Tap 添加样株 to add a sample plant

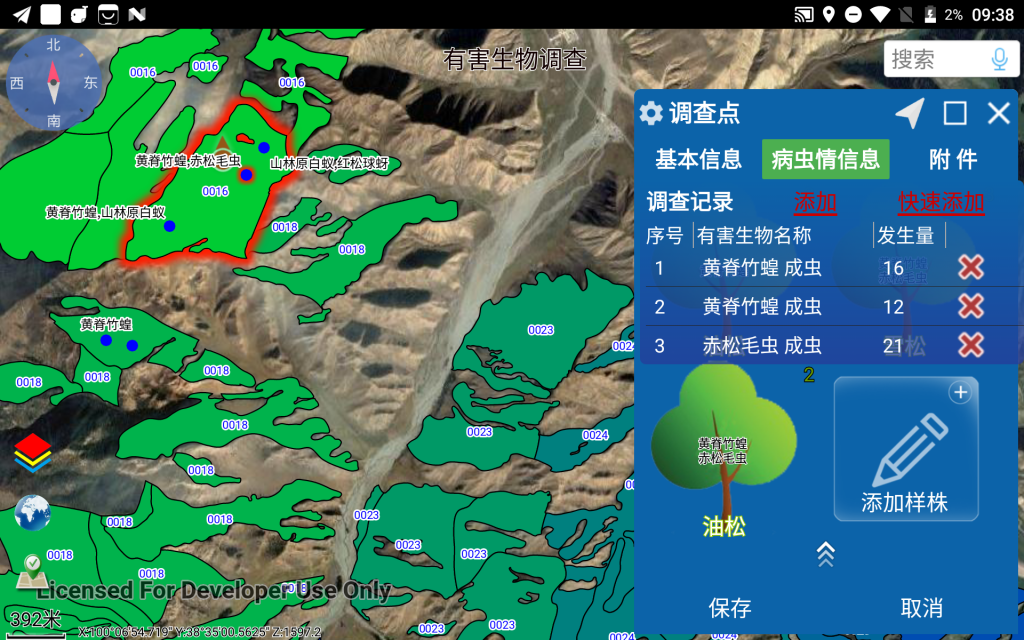point(905,449)
